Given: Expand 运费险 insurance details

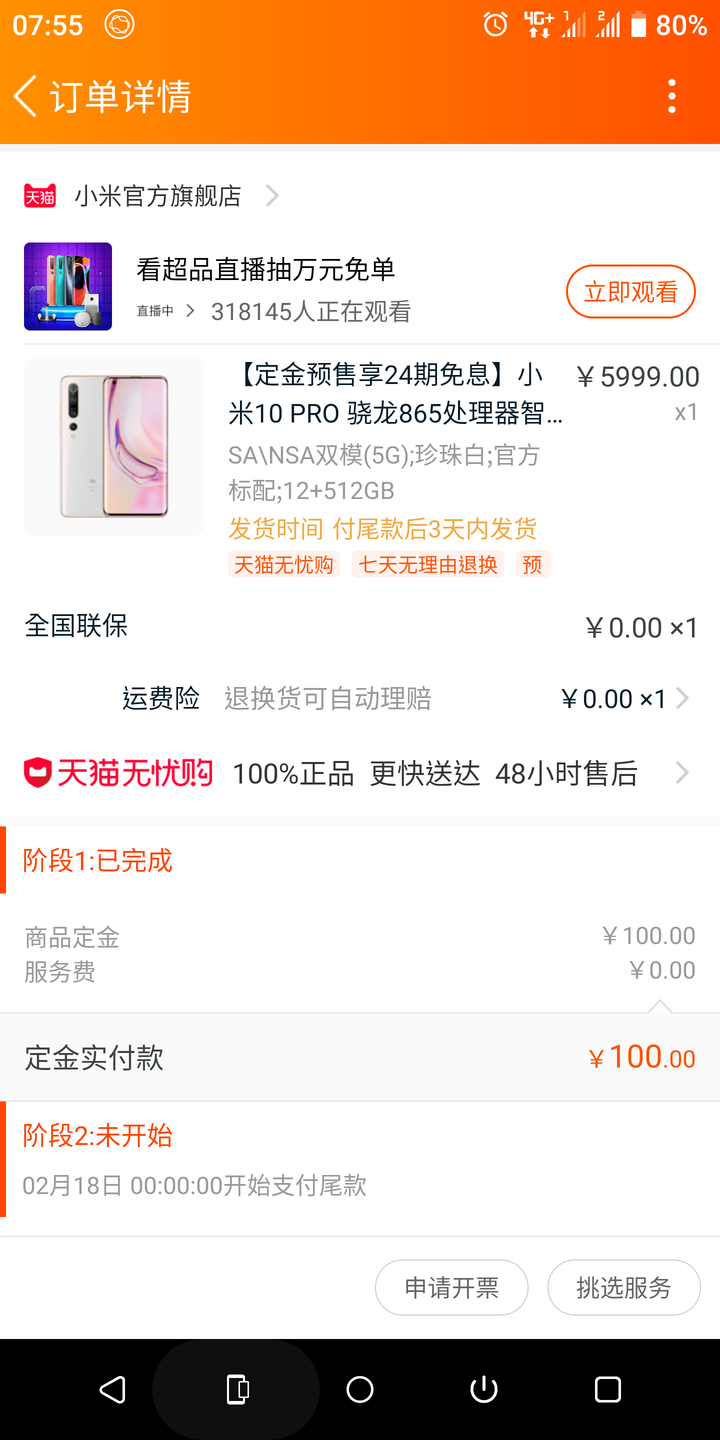Looking at the screenshot, I should 681,698.
